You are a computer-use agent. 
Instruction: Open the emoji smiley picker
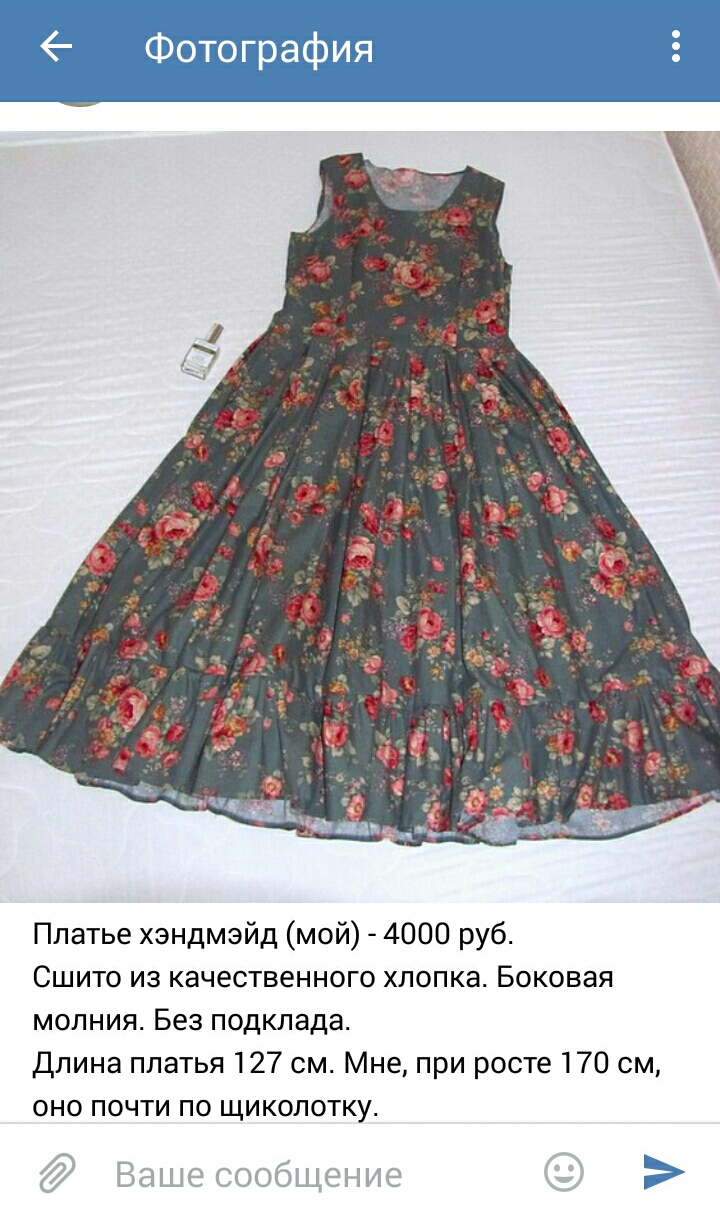point(564,1172)
